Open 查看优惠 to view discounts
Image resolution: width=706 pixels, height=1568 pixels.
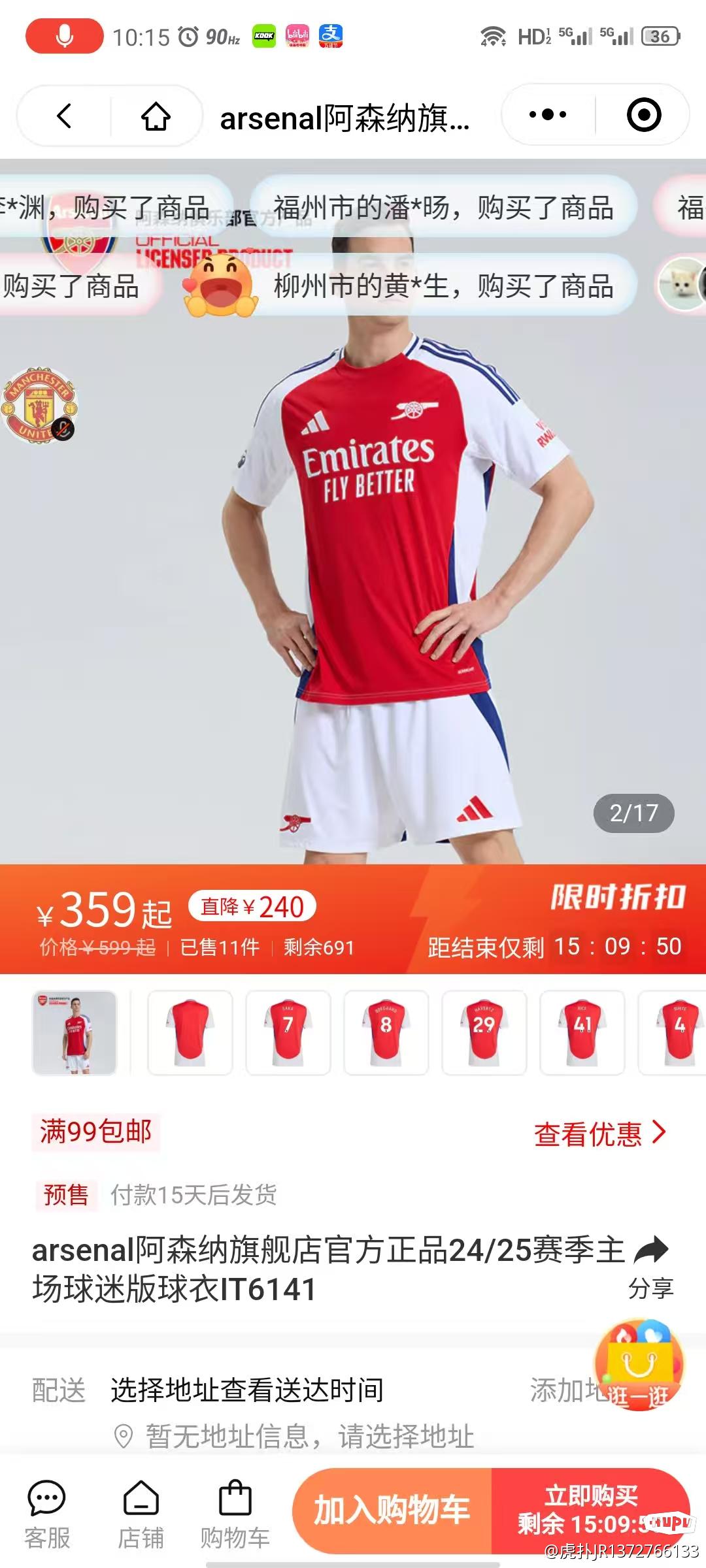[599, 1134]
